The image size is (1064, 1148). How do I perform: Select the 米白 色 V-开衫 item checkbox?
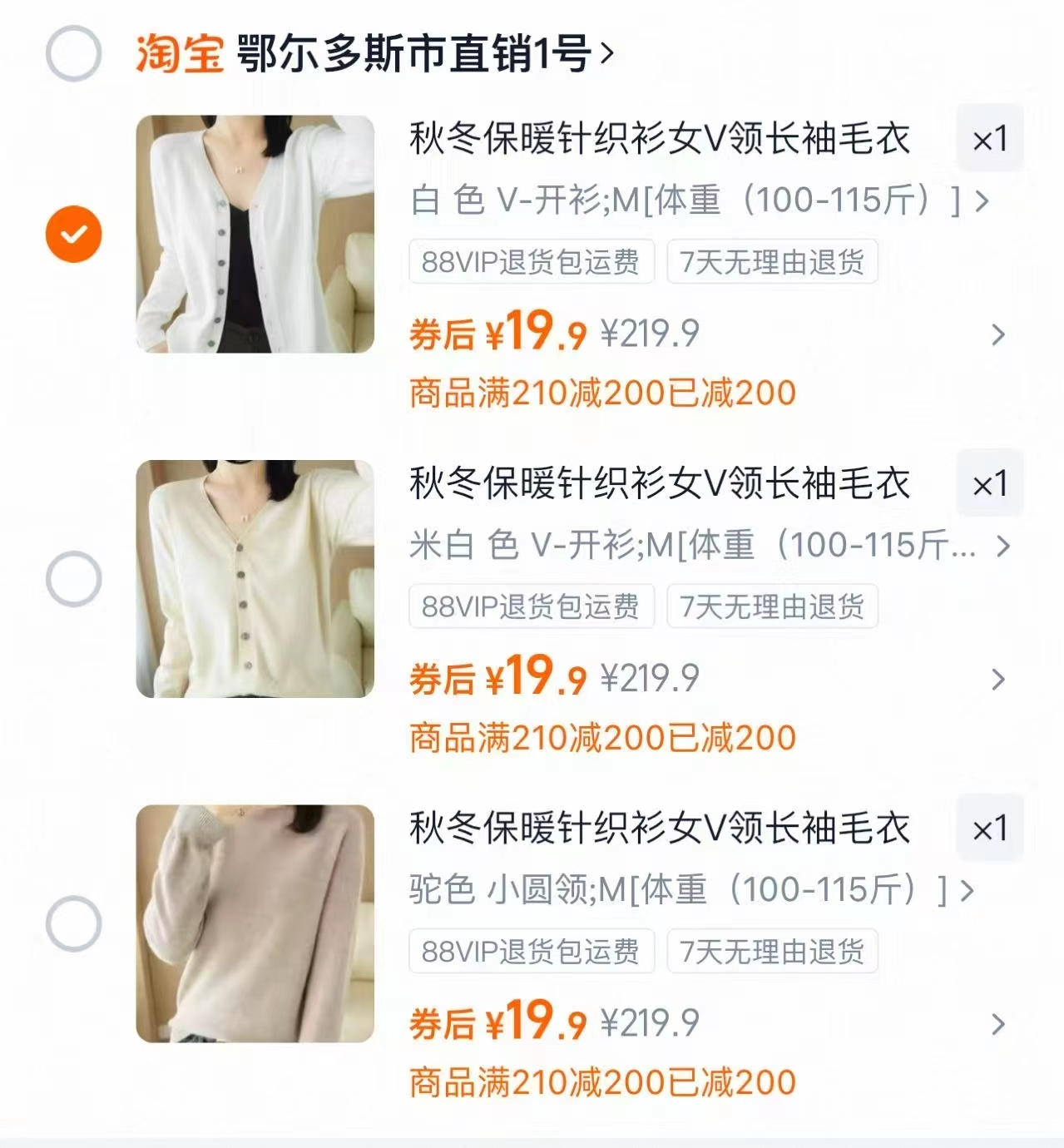73,577
